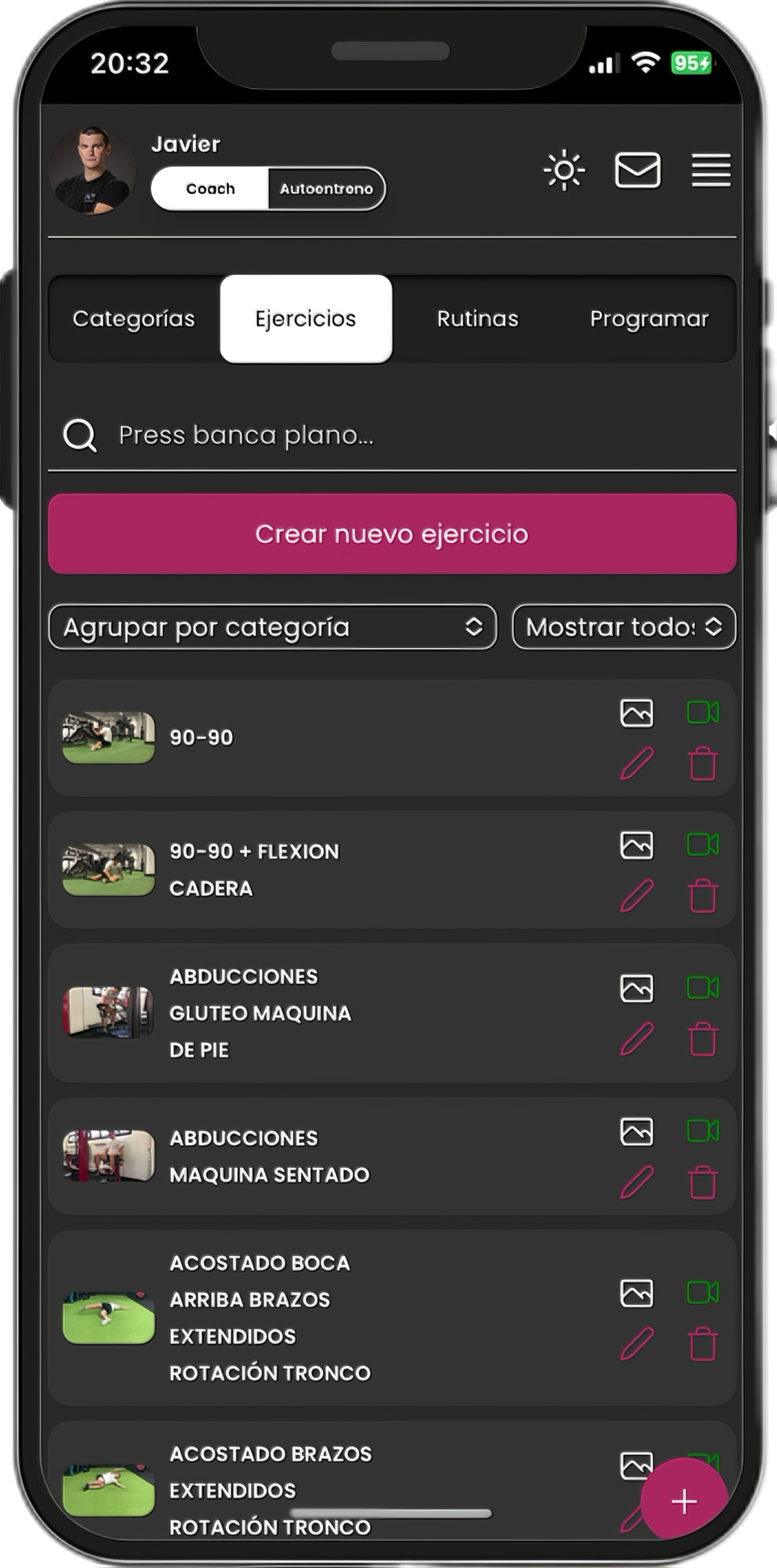Viewport: 777px width, 1568px height.
Task: Open Javier's profile picture
Action: (x=93, y=170)
